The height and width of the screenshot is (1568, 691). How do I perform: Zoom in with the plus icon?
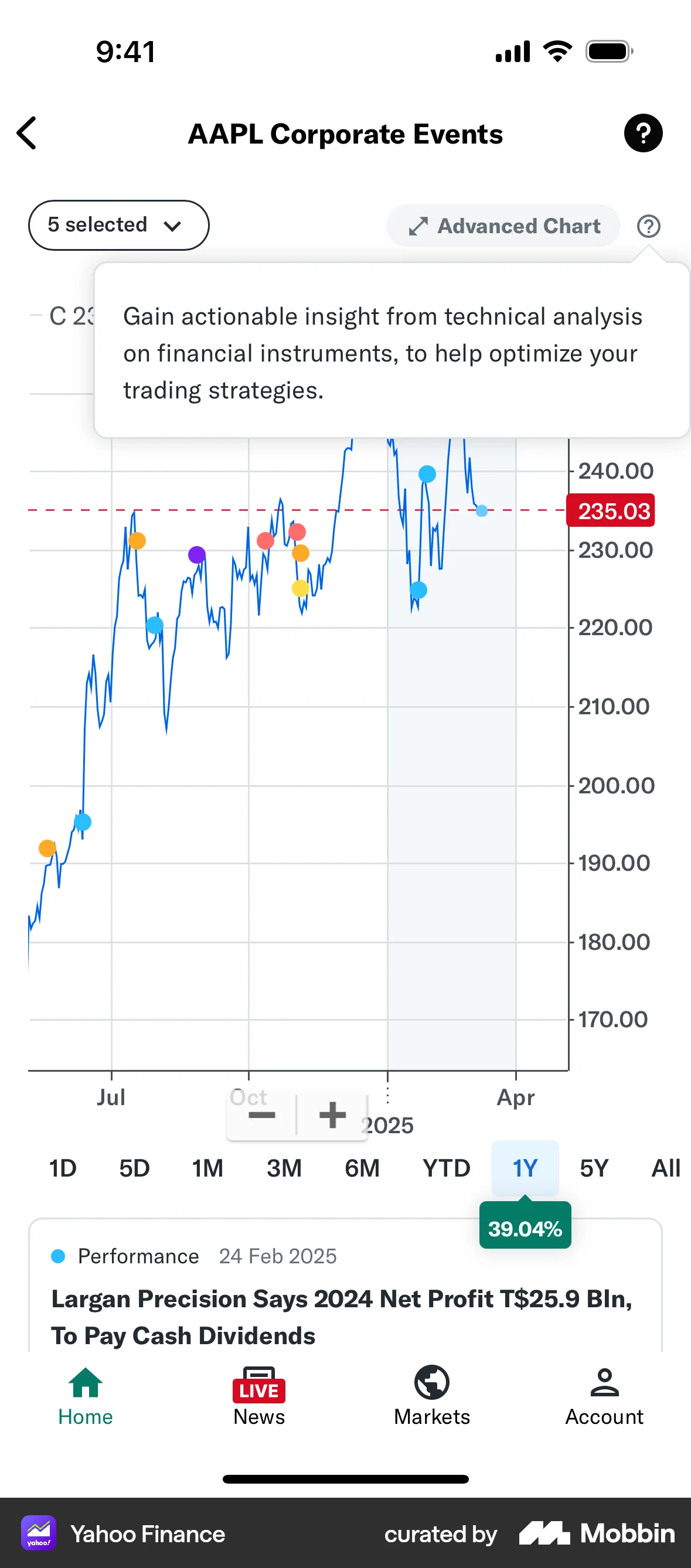point(332,1115)
